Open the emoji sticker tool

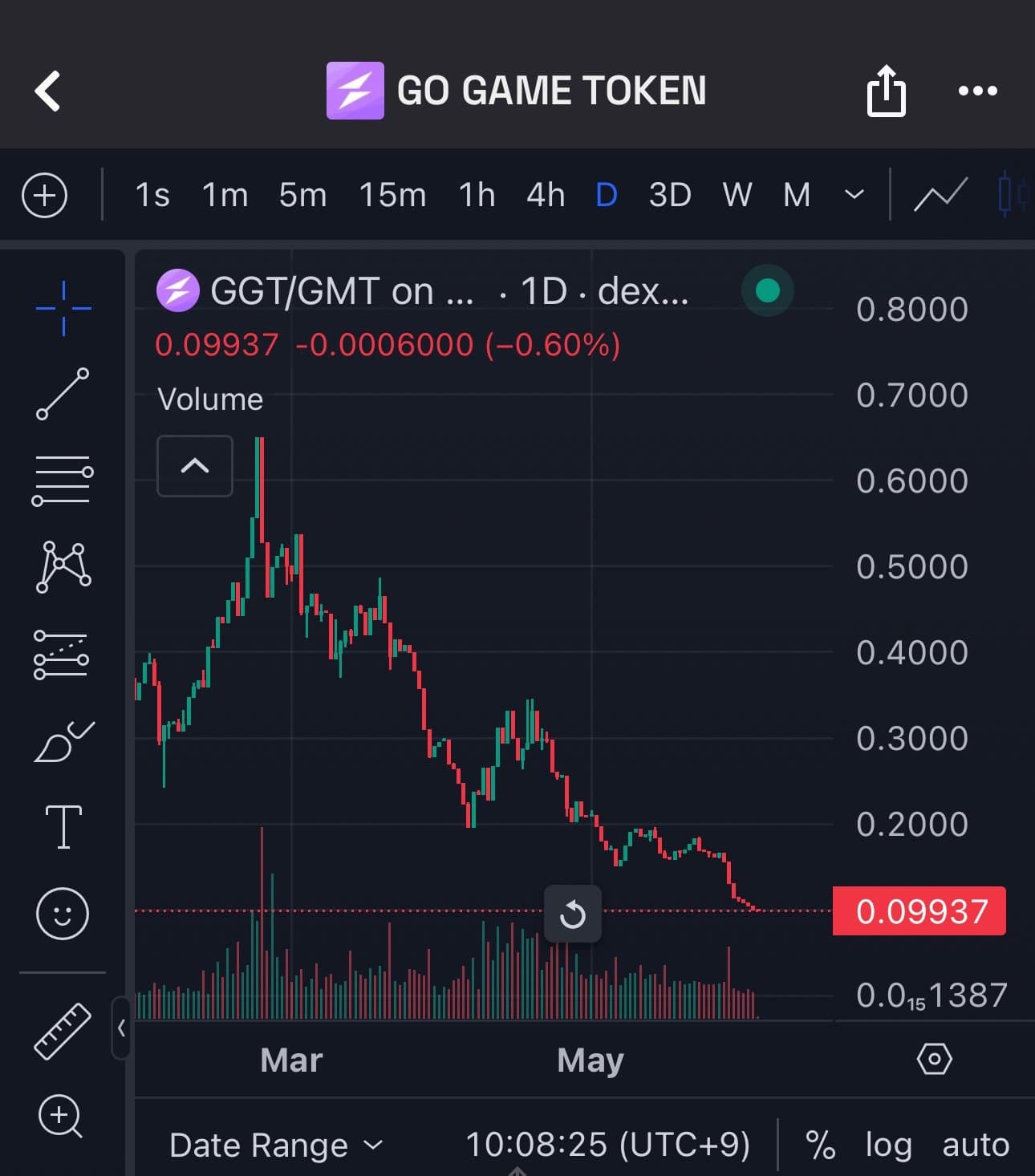click(63, 913)
